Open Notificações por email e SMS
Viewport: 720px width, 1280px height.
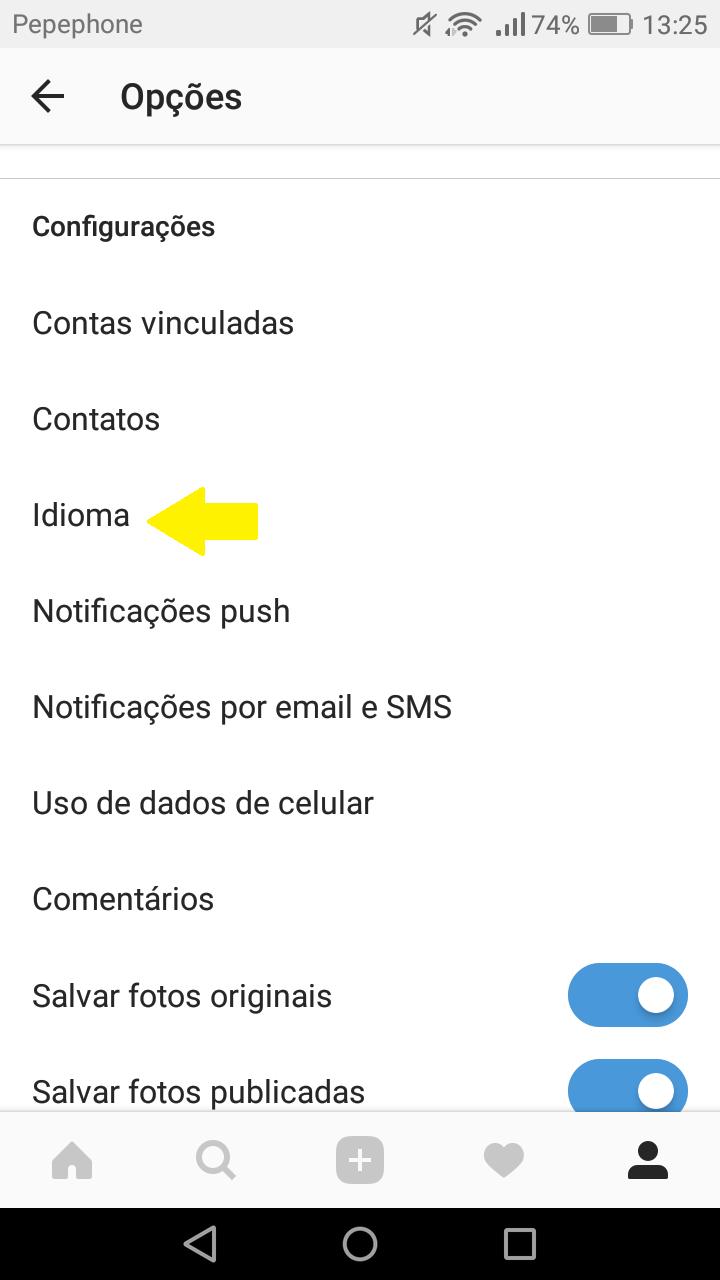pyautogui.click(x=360, y=707)
